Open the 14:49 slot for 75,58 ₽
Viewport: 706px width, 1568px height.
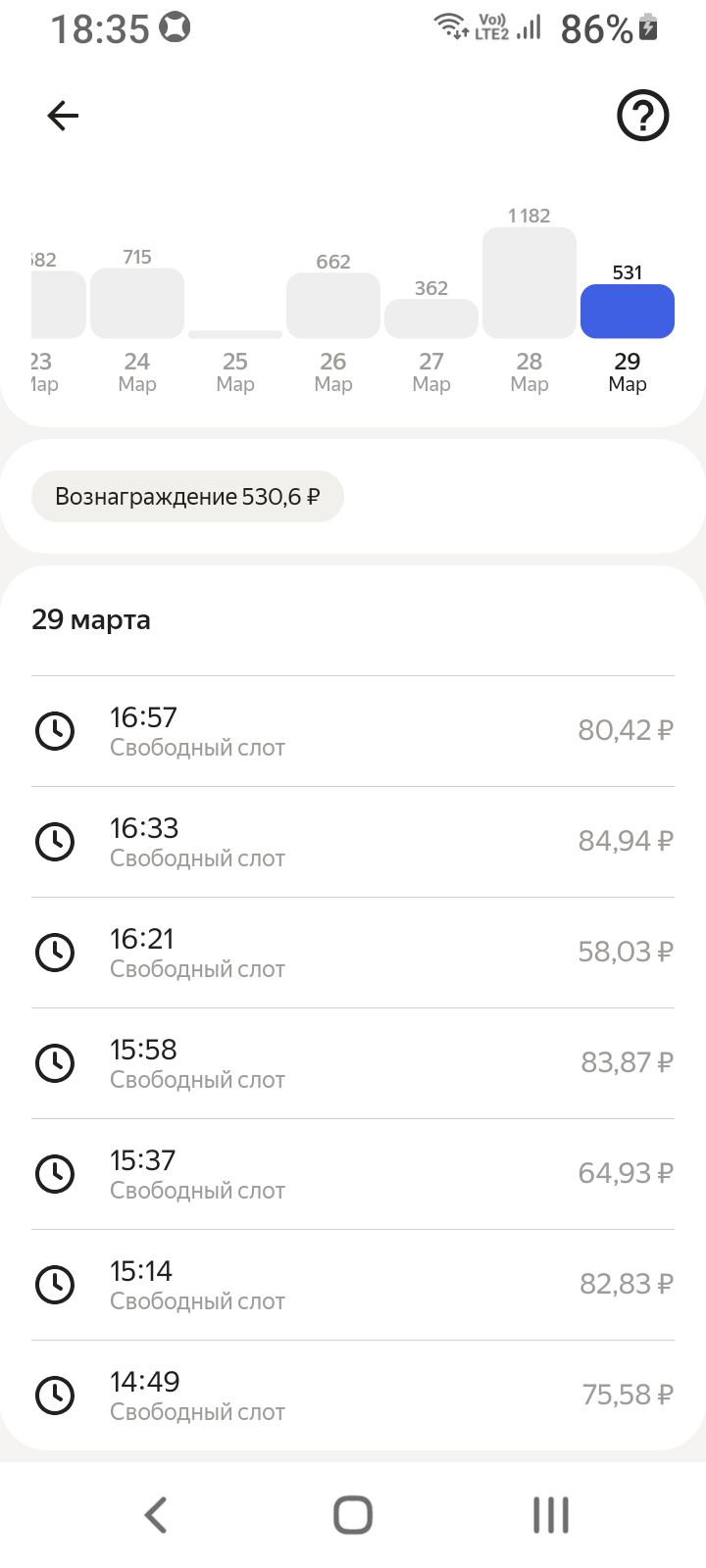click(x=353, y=1396)
